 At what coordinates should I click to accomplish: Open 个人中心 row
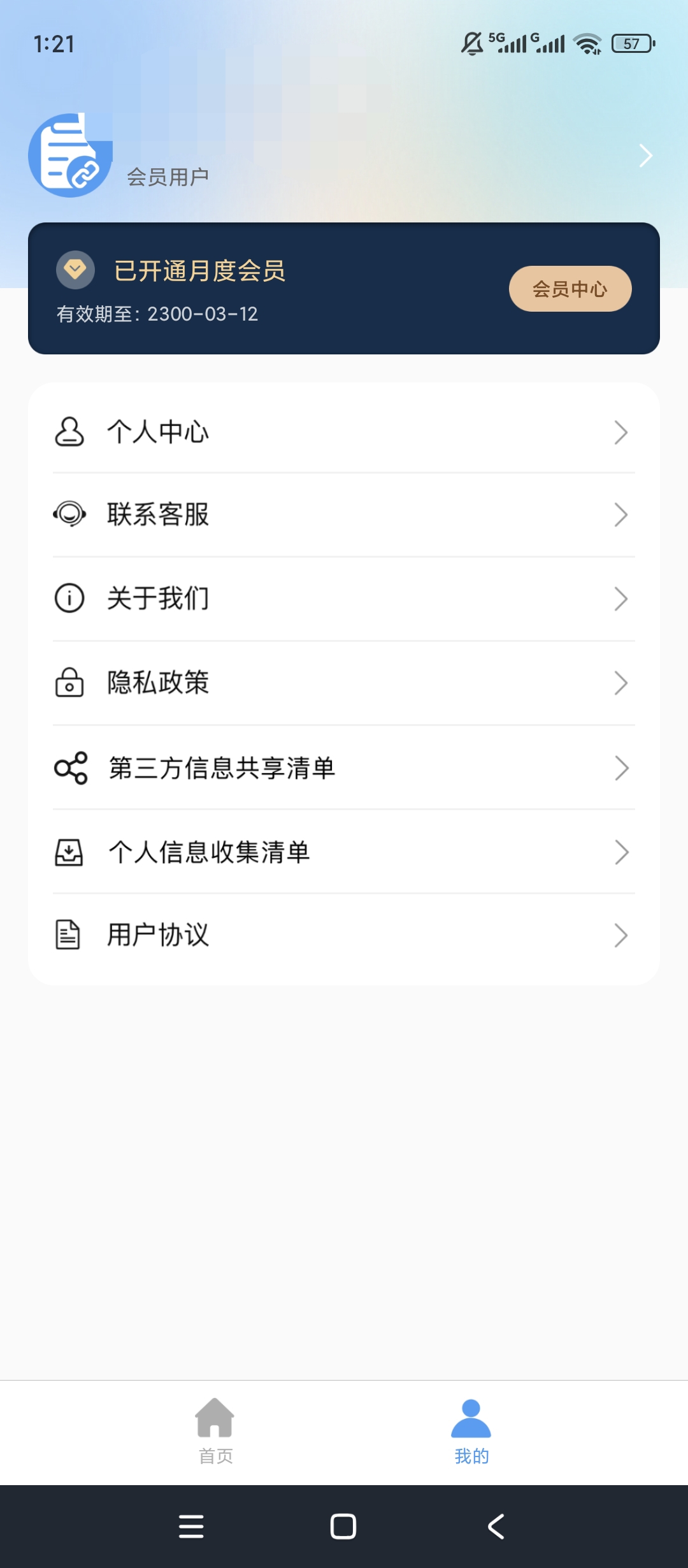click(x=344, y=432)
